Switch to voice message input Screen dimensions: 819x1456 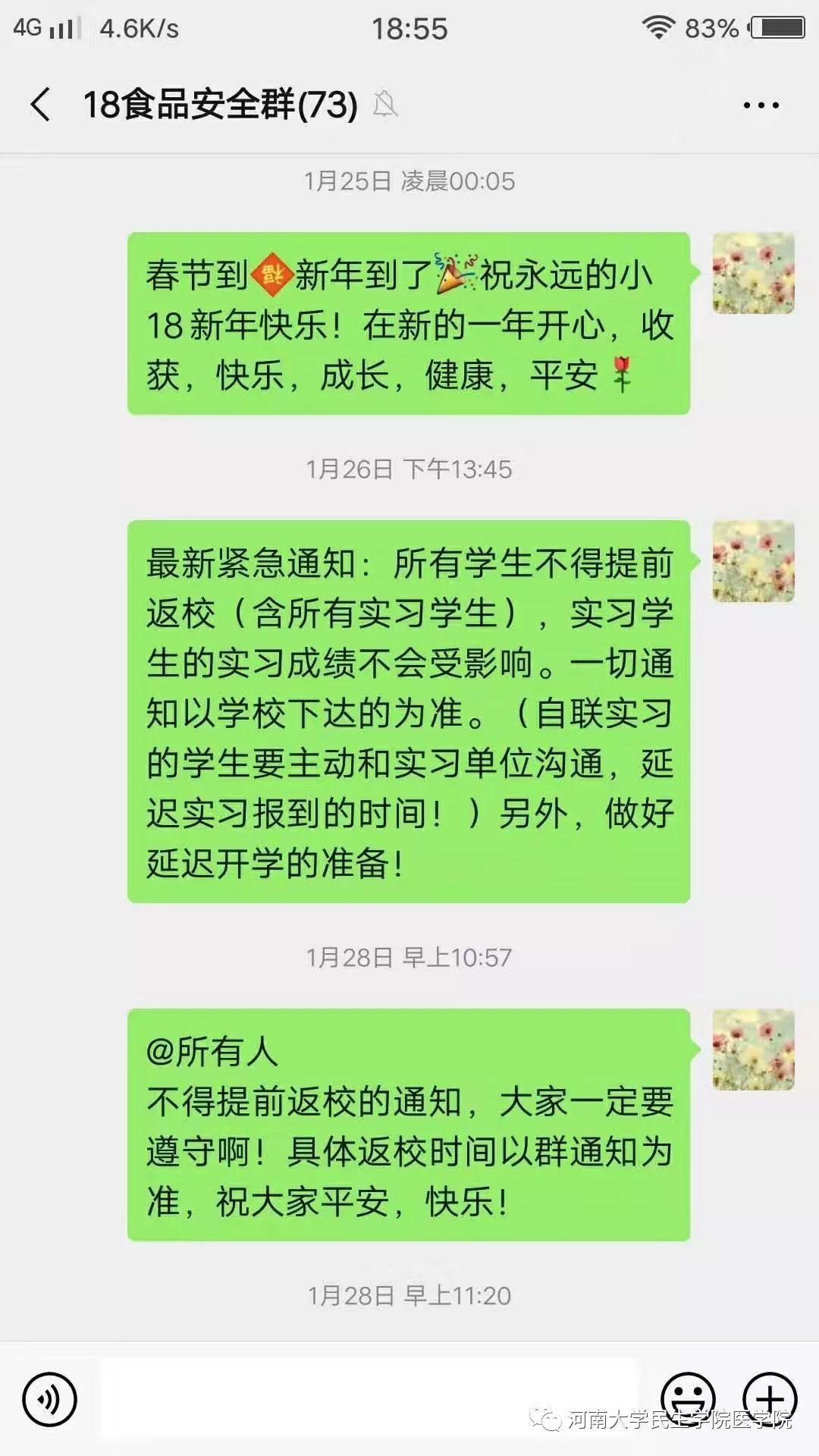click(x=50, y=1399)
